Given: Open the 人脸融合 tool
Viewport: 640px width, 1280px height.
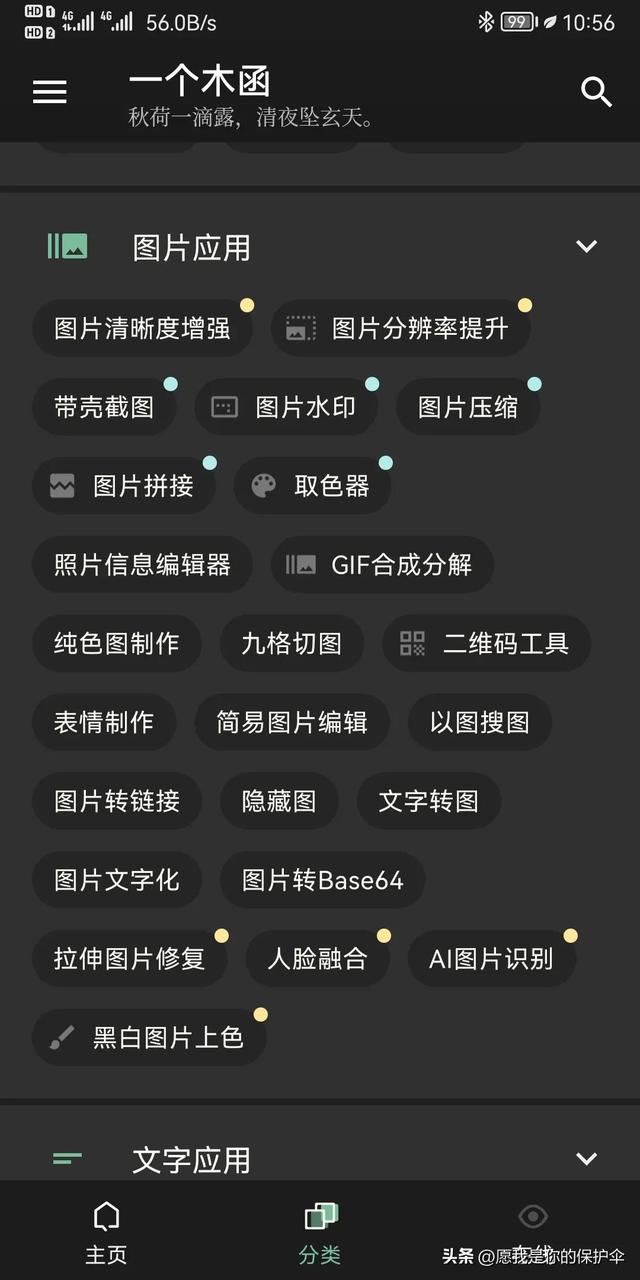Looking at the screenshot, I should click(x=317, y=959).
